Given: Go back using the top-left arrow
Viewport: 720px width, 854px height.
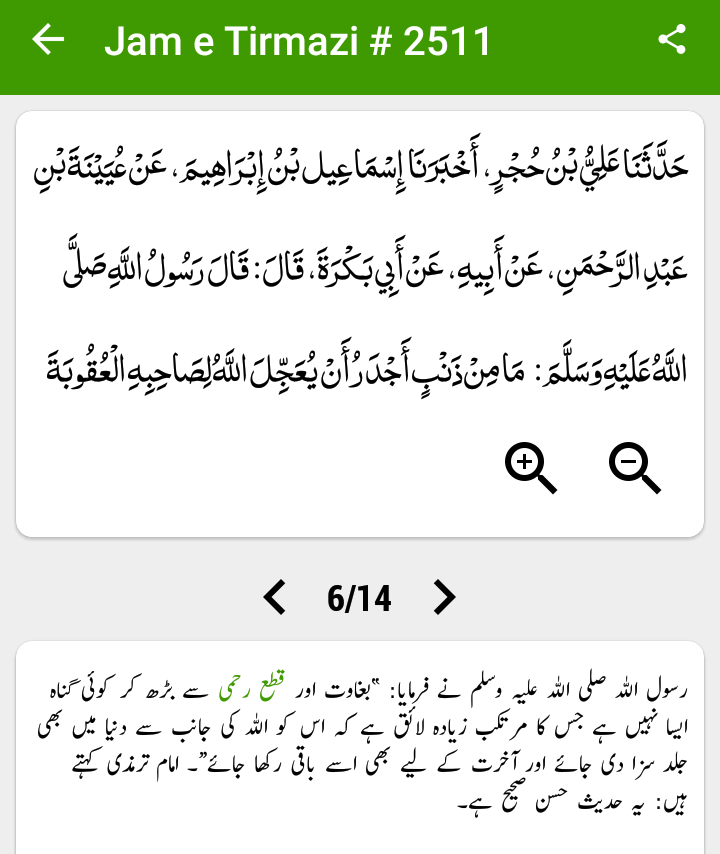Looking at the screenshot, I should (48, 40).
